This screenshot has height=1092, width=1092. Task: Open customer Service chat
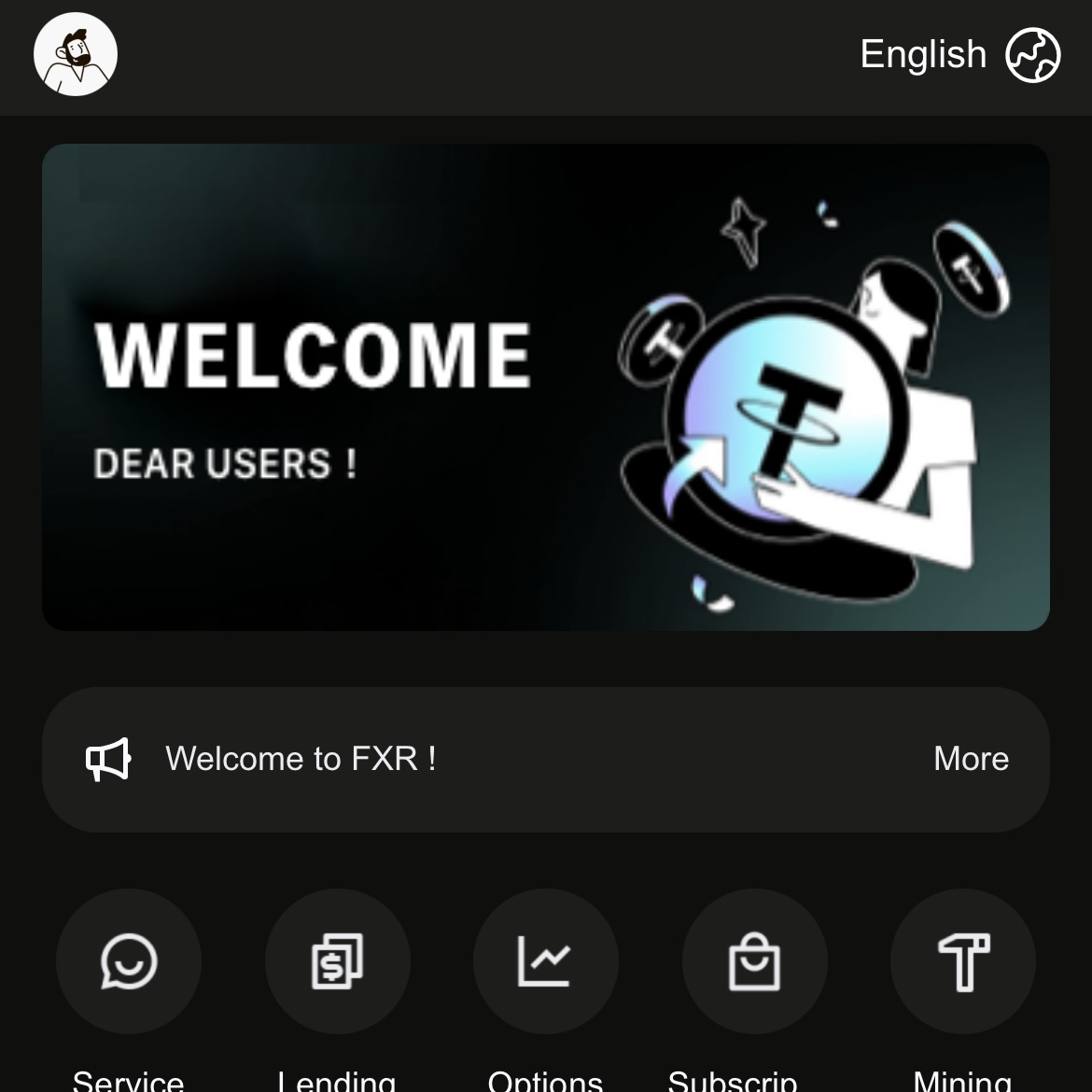pos(129,961)
